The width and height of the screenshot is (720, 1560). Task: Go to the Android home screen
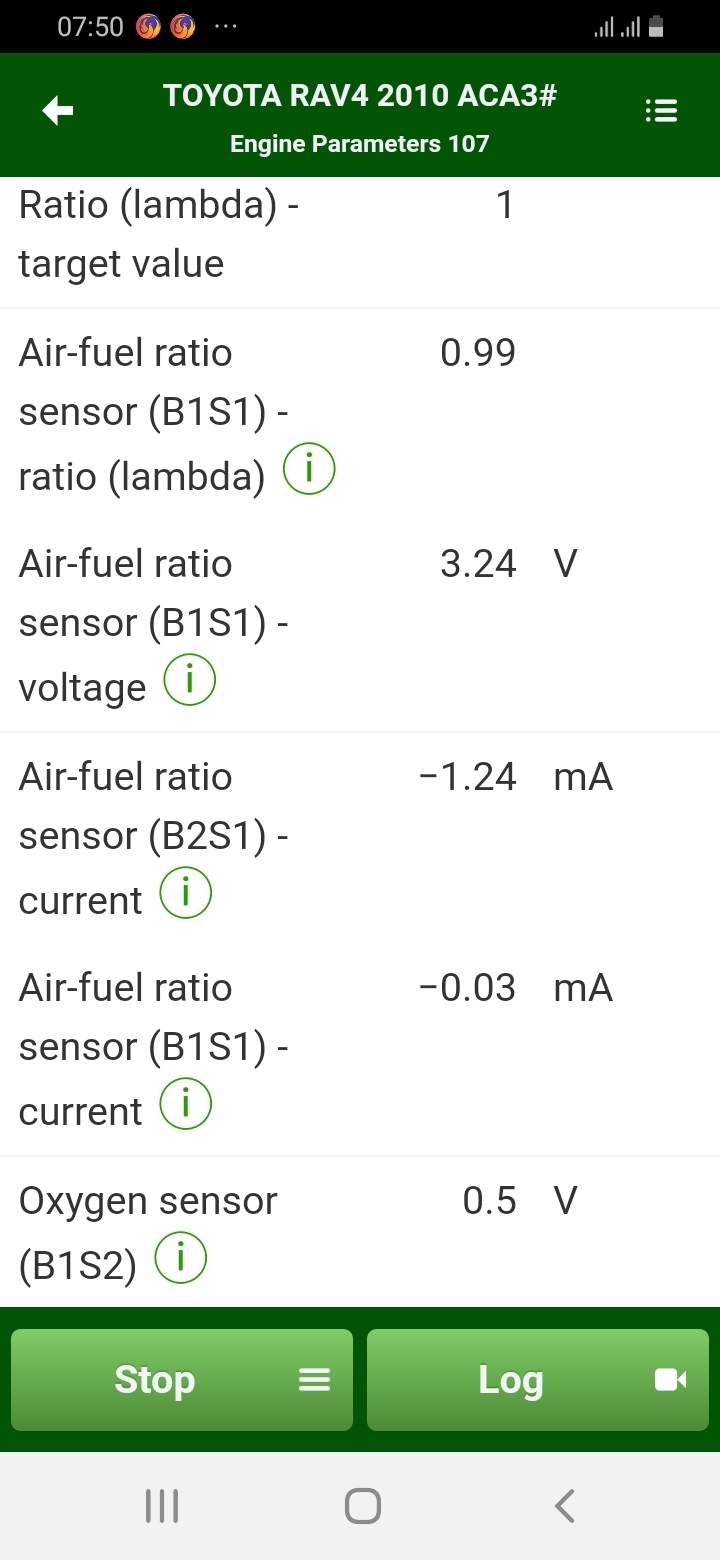362,1505
